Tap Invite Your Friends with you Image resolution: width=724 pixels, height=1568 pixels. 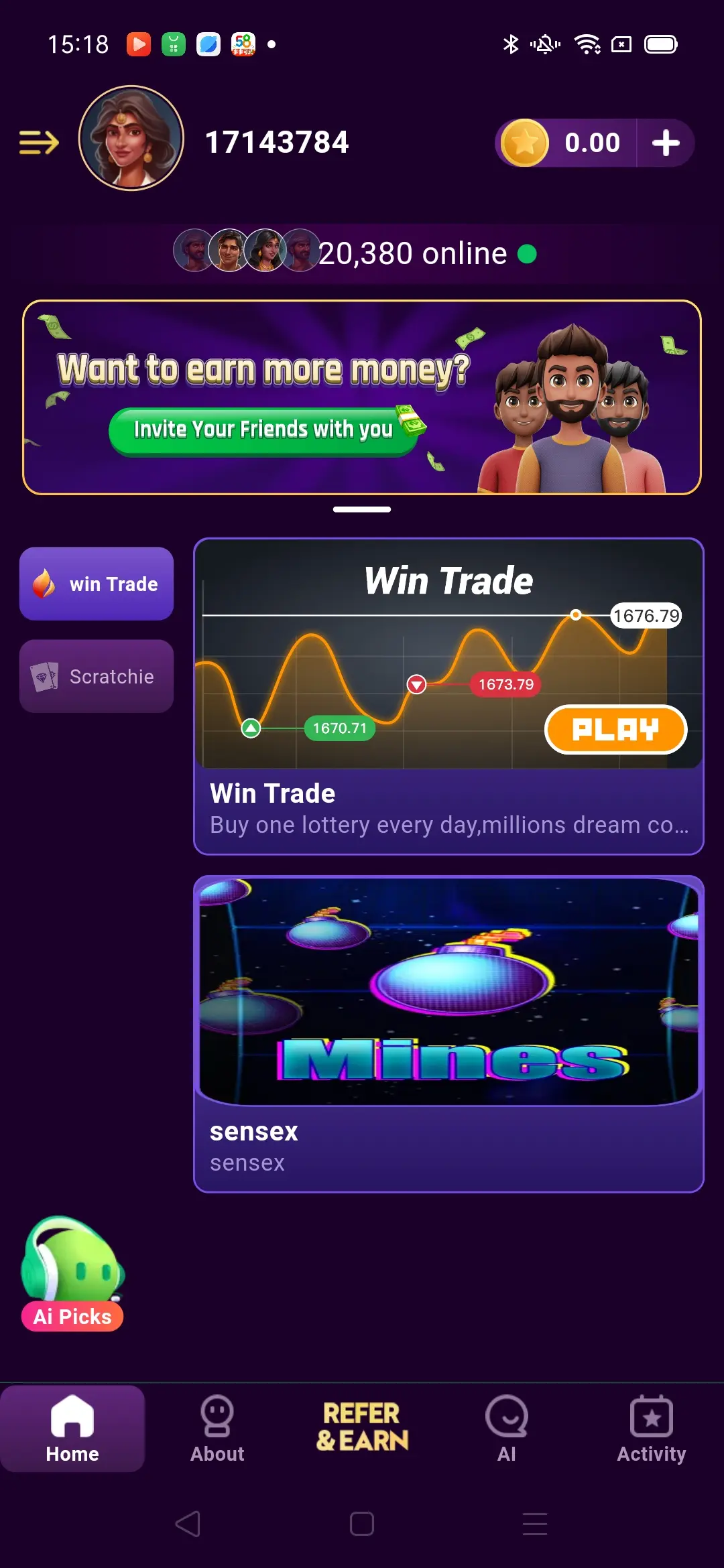click(x=265, y=430)
